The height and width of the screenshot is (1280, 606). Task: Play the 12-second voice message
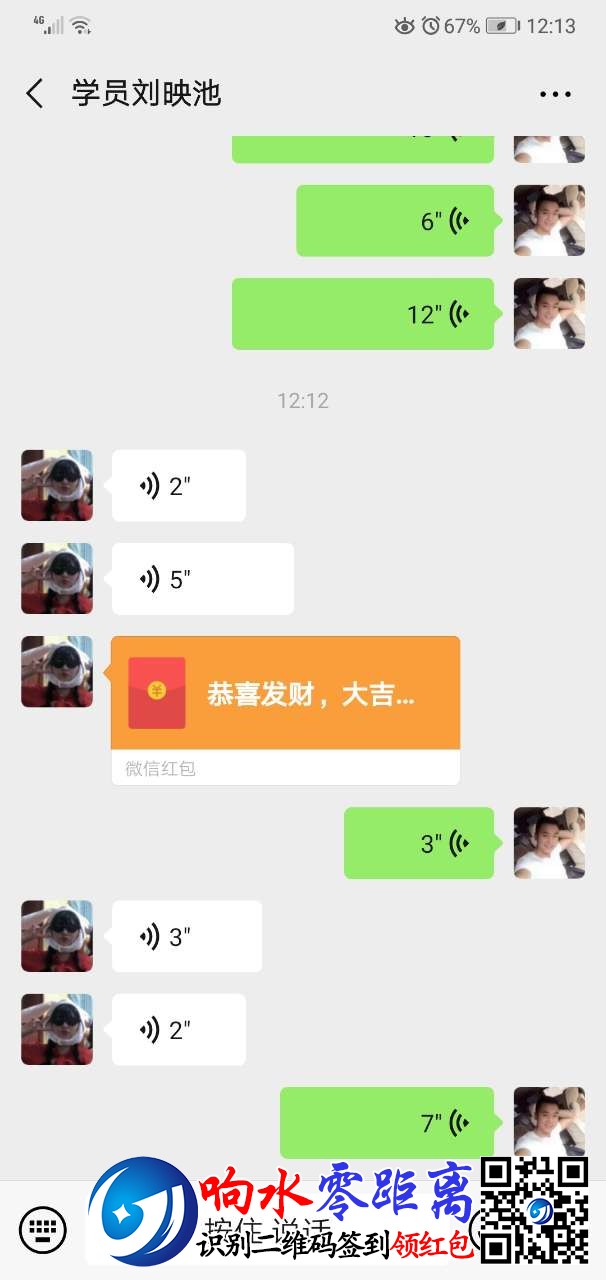click(x=363, y=314)
